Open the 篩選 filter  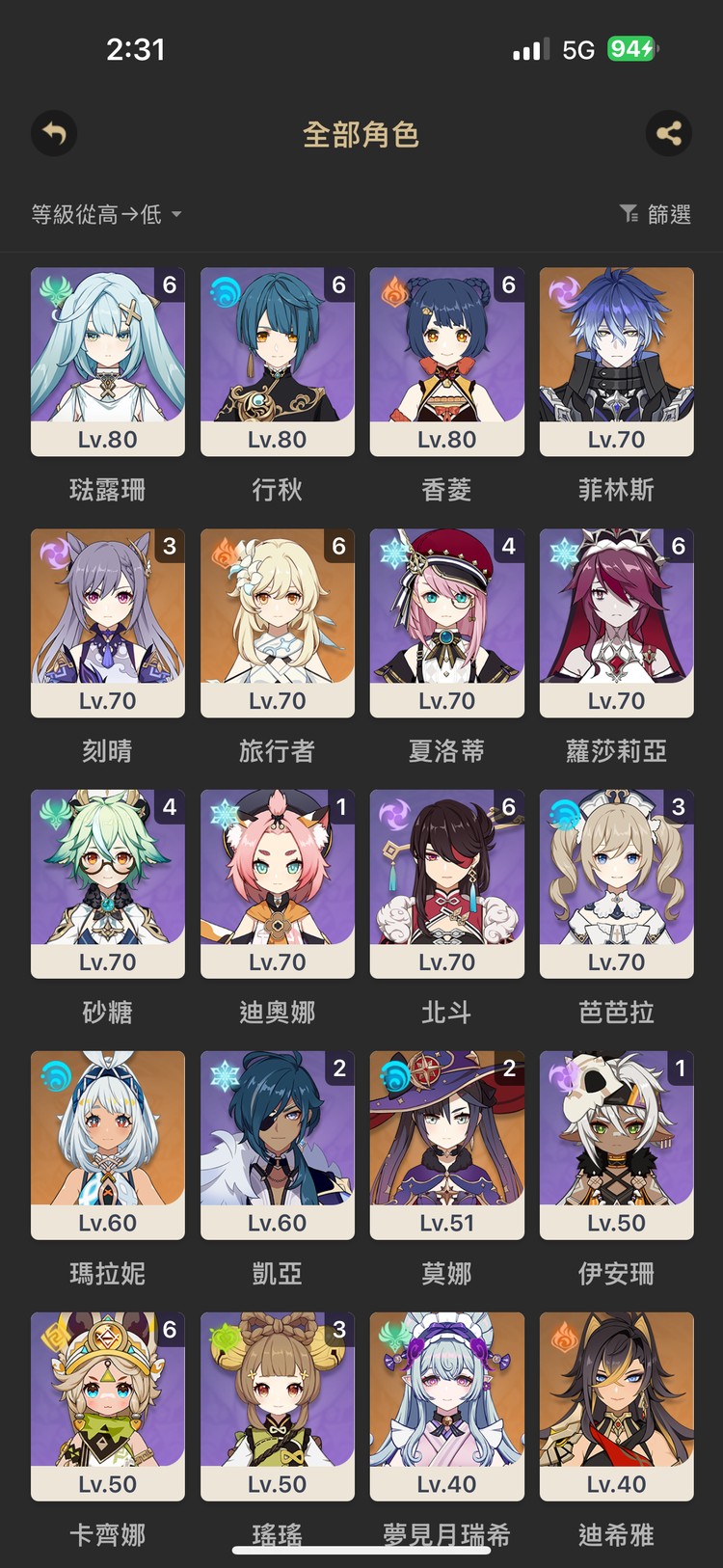(x=656, y=214)
